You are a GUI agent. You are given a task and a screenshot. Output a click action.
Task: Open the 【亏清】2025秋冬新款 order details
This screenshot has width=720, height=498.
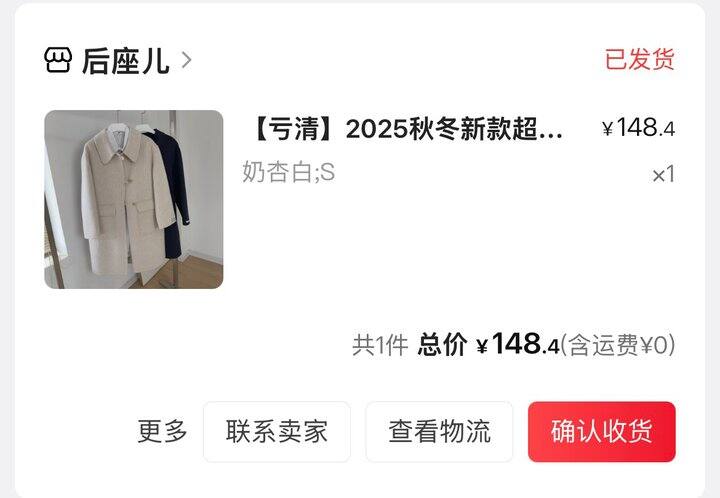(x=404, y=129)
